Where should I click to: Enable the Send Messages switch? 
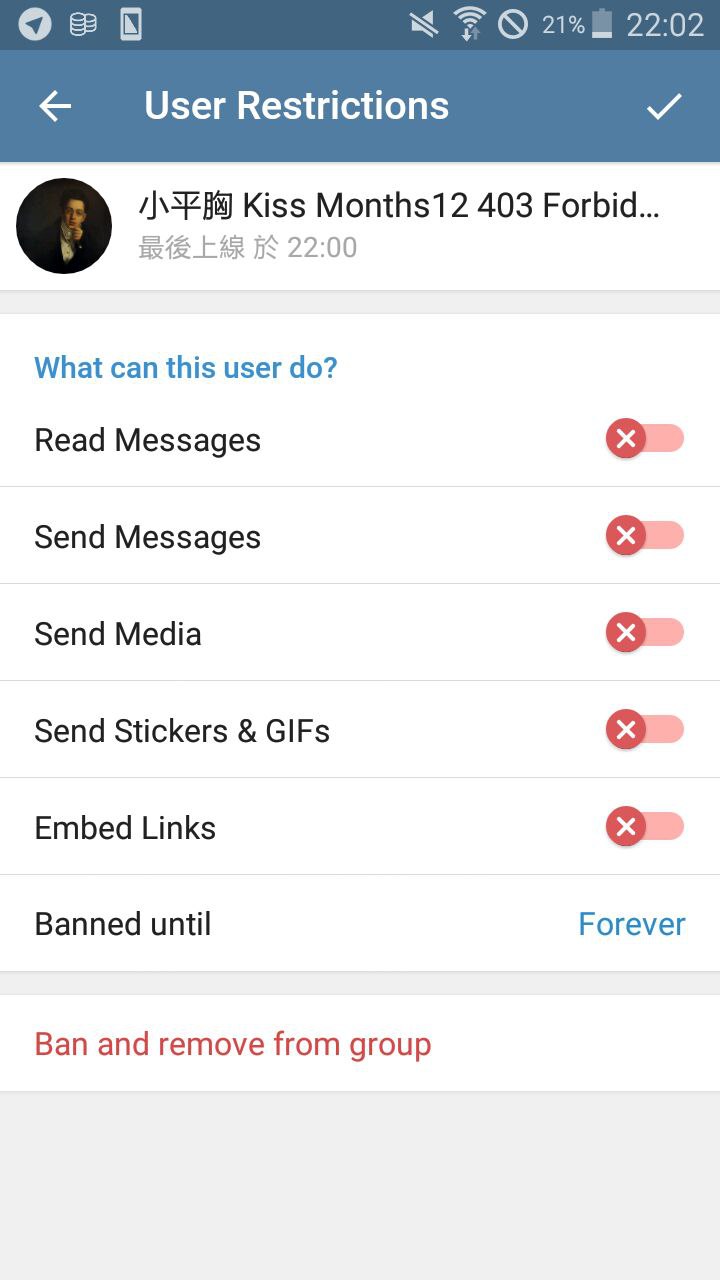[x=644, y=536]
